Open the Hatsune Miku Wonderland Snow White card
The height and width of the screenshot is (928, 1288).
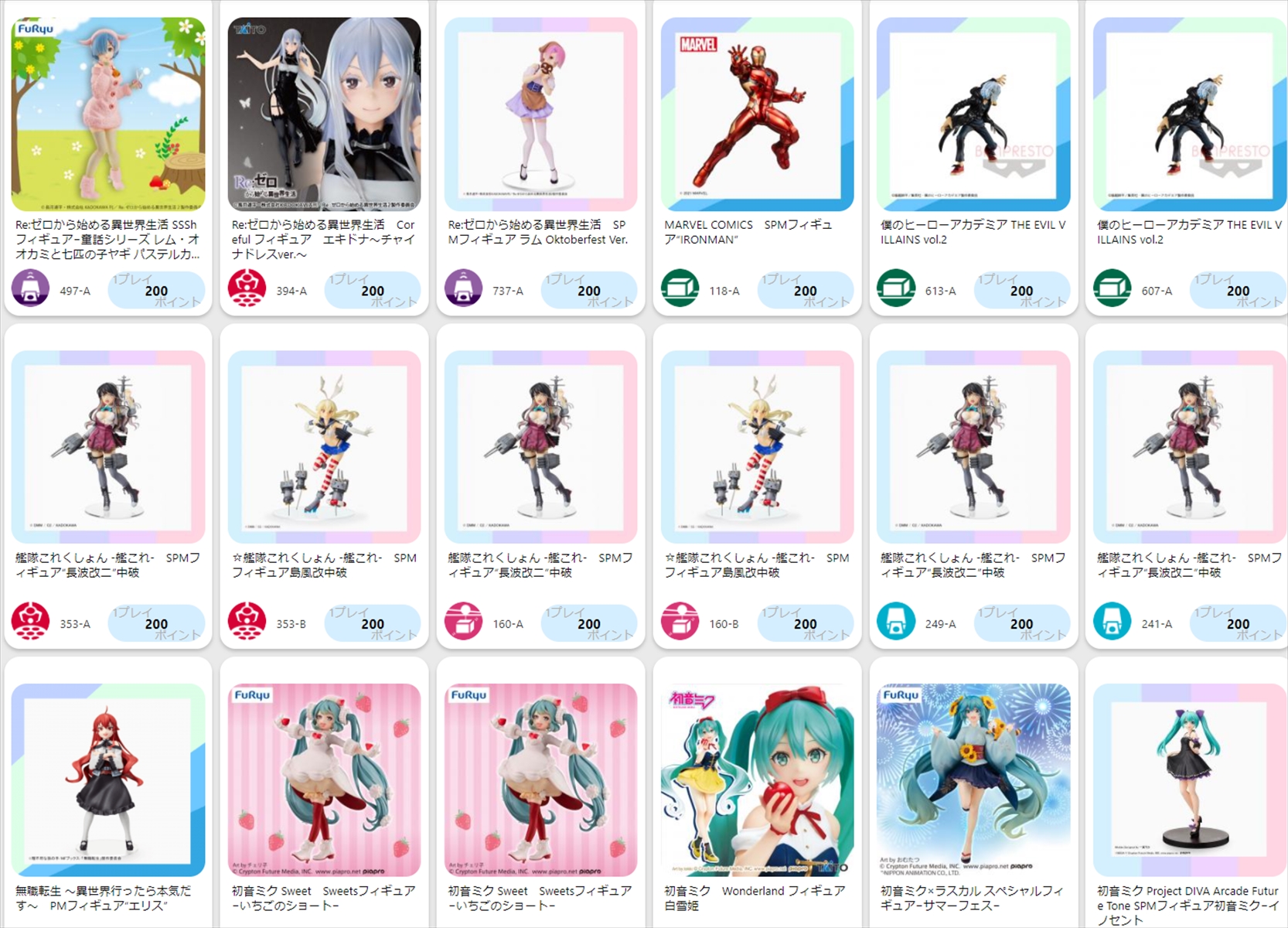click(x=757, y=781)
